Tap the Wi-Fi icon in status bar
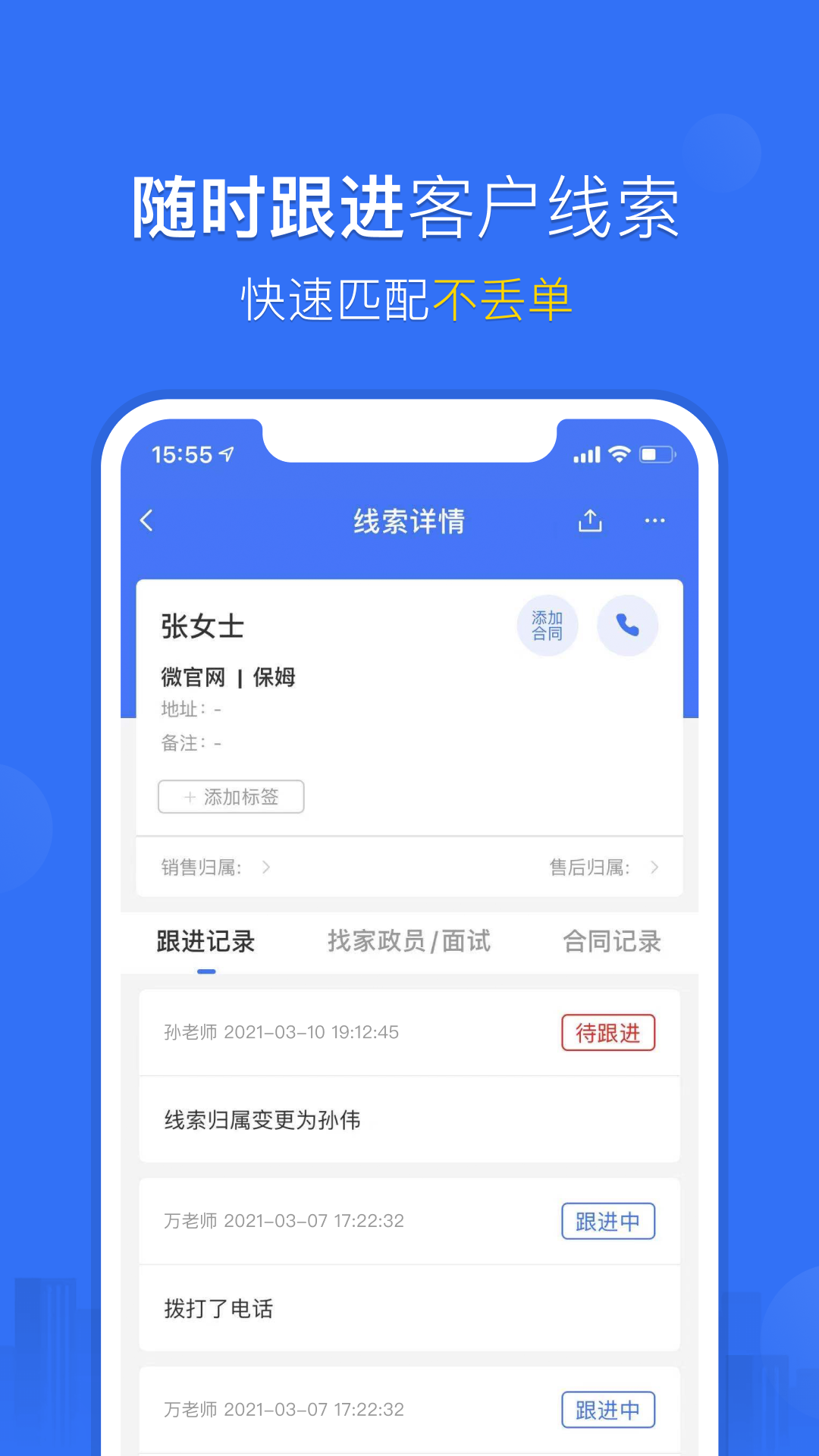The image size is (819, 1456). pos(619,453)
